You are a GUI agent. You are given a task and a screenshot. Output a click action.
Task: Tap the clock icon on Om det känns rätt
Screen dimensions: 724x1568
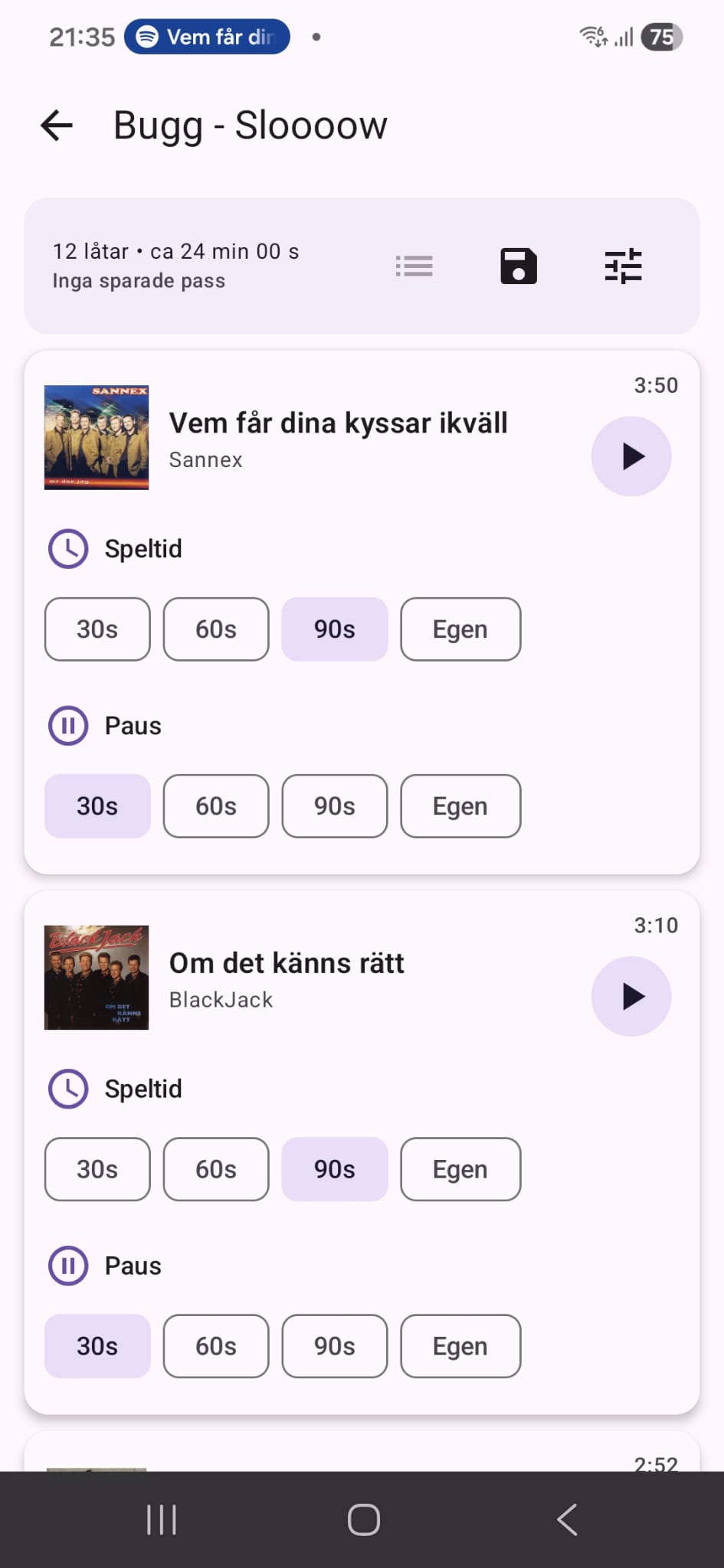68,1088
